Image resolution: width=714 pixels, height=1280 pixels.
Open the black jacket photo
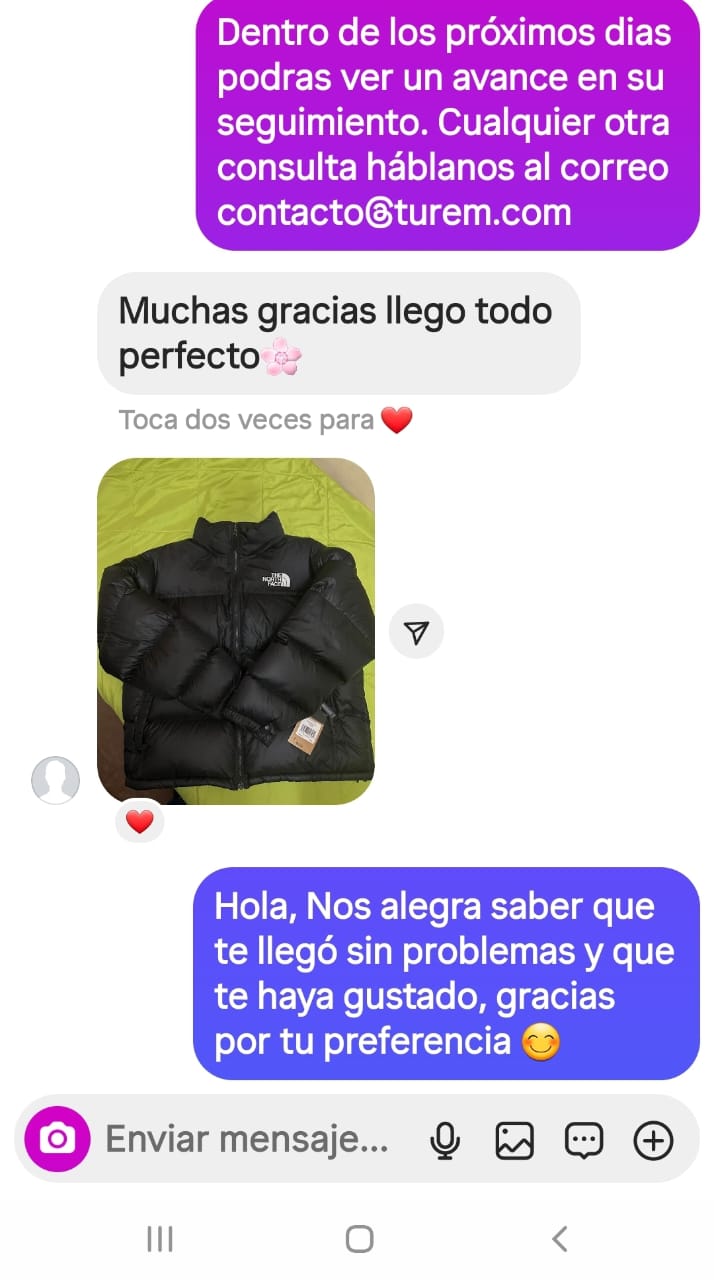click(x=236, y=631)
